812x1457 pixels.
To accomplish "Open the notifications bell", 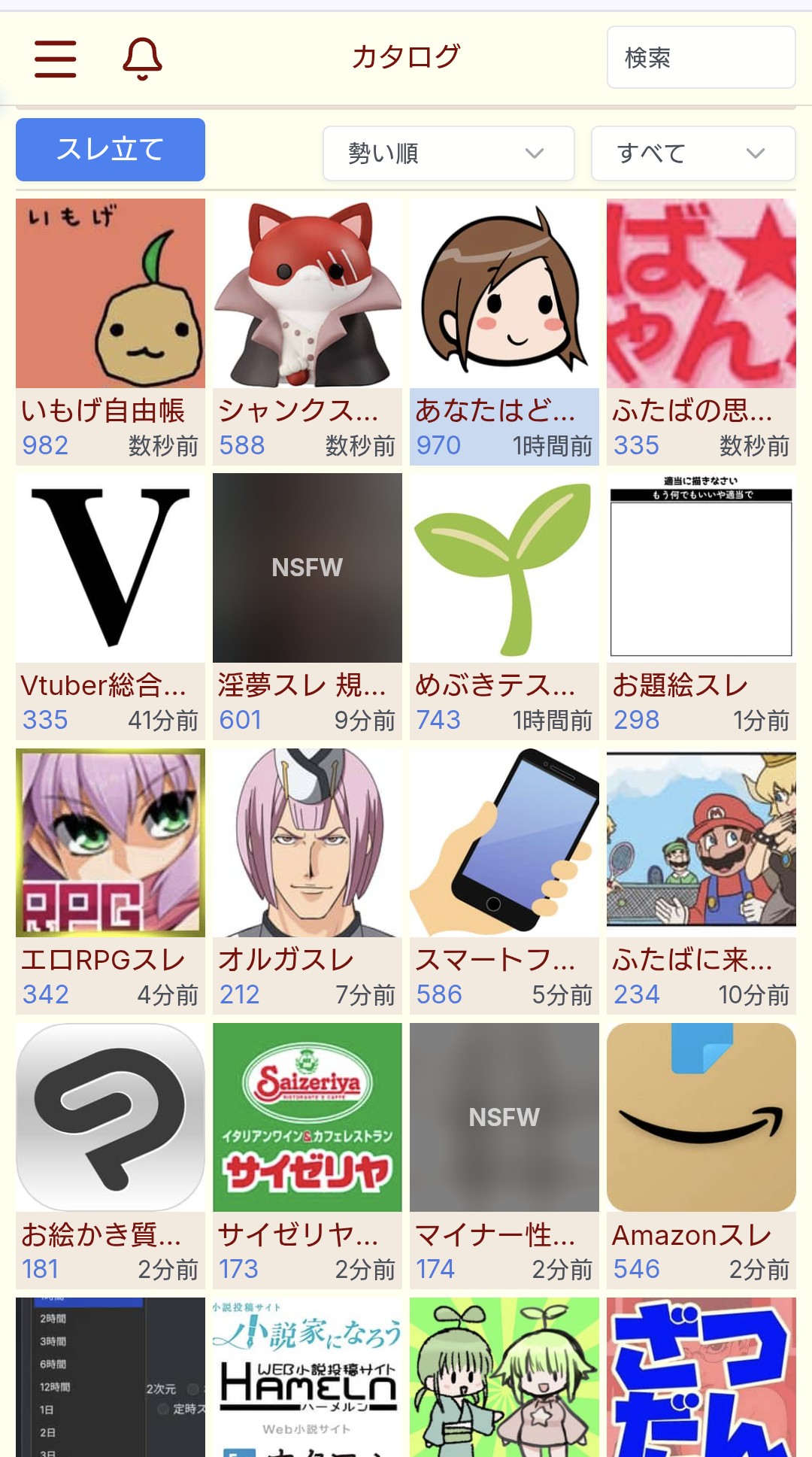I will (x=142, y=59).
